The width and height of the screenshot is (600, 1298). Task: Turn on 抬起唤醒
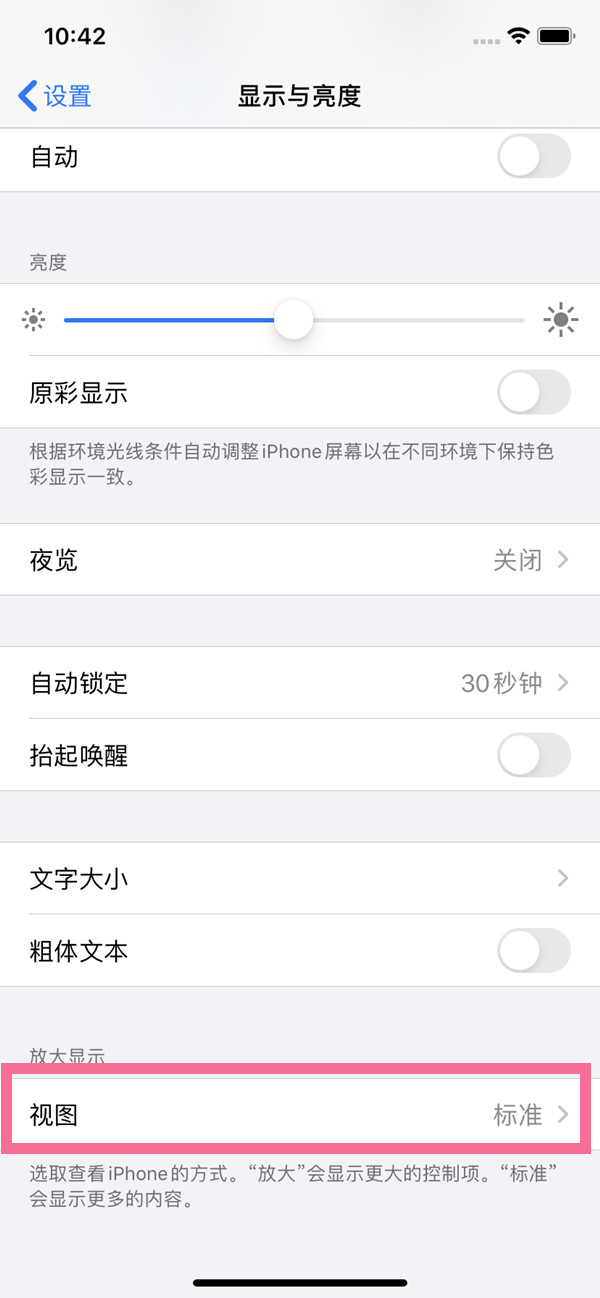(x=534, y=756)
